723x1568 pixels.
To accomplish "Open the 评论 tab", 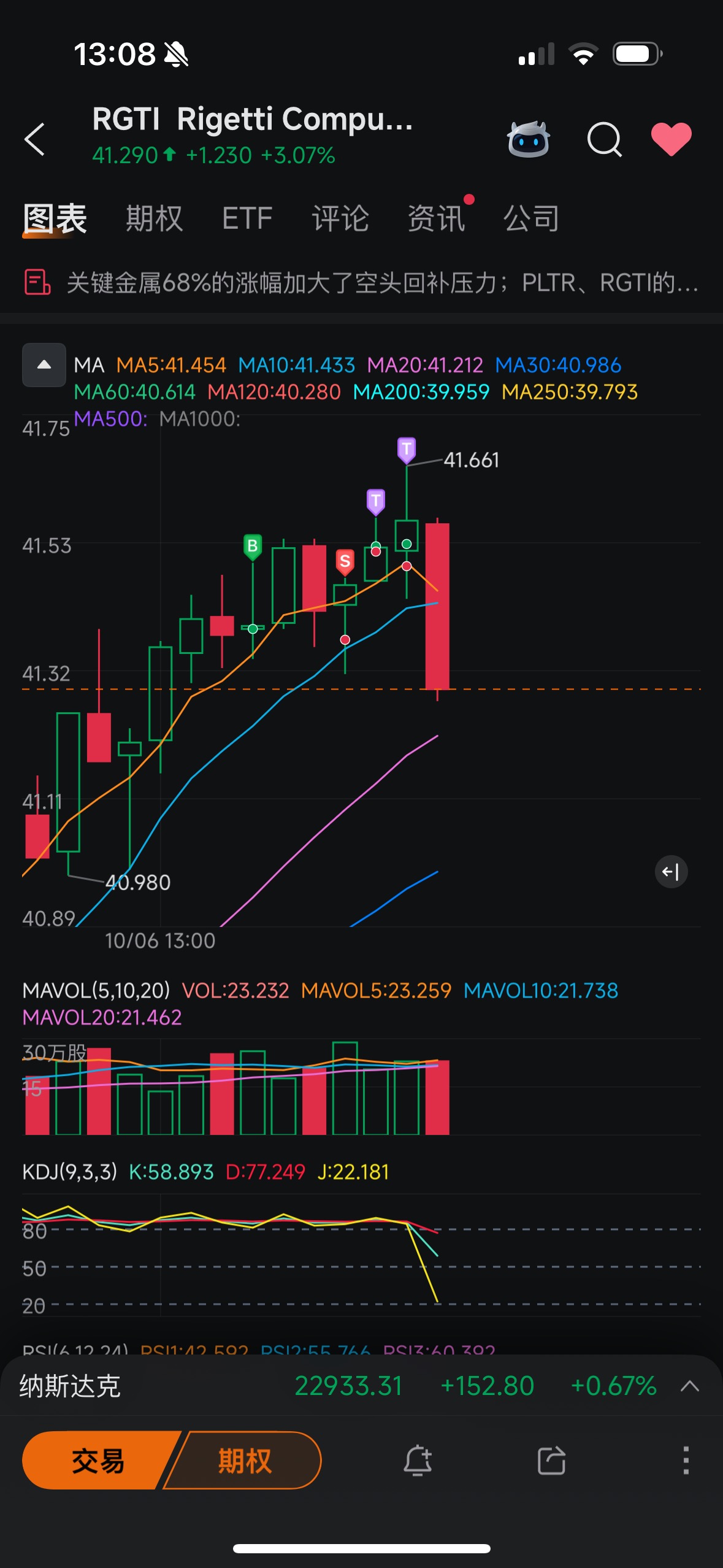I will [x=340, y=218].
